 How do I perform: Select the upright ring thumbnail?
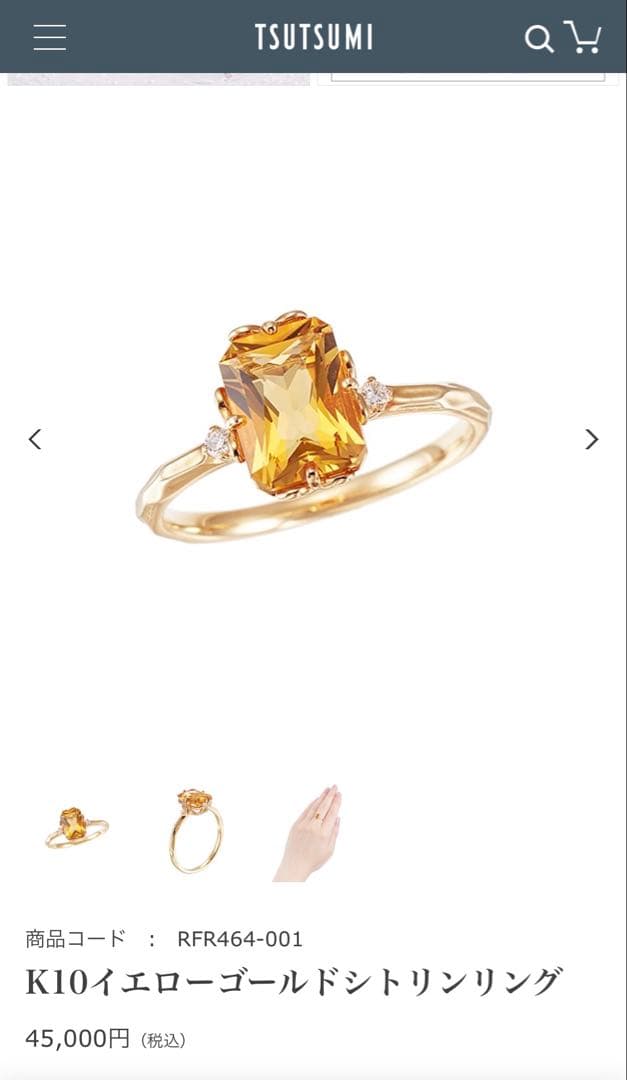coord(195,829)
